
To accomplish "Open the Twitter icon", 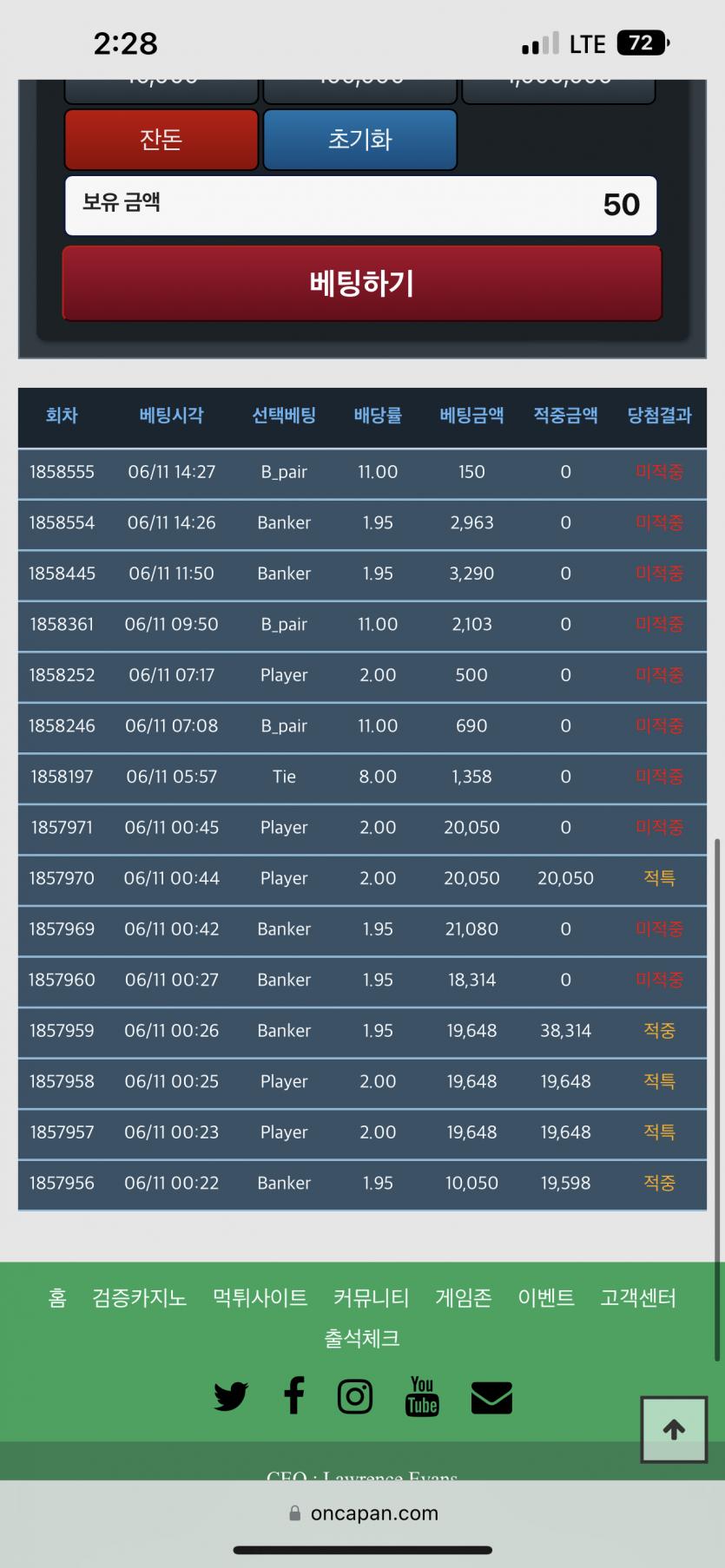I will pyautogui.click(x=231, y=1396).
